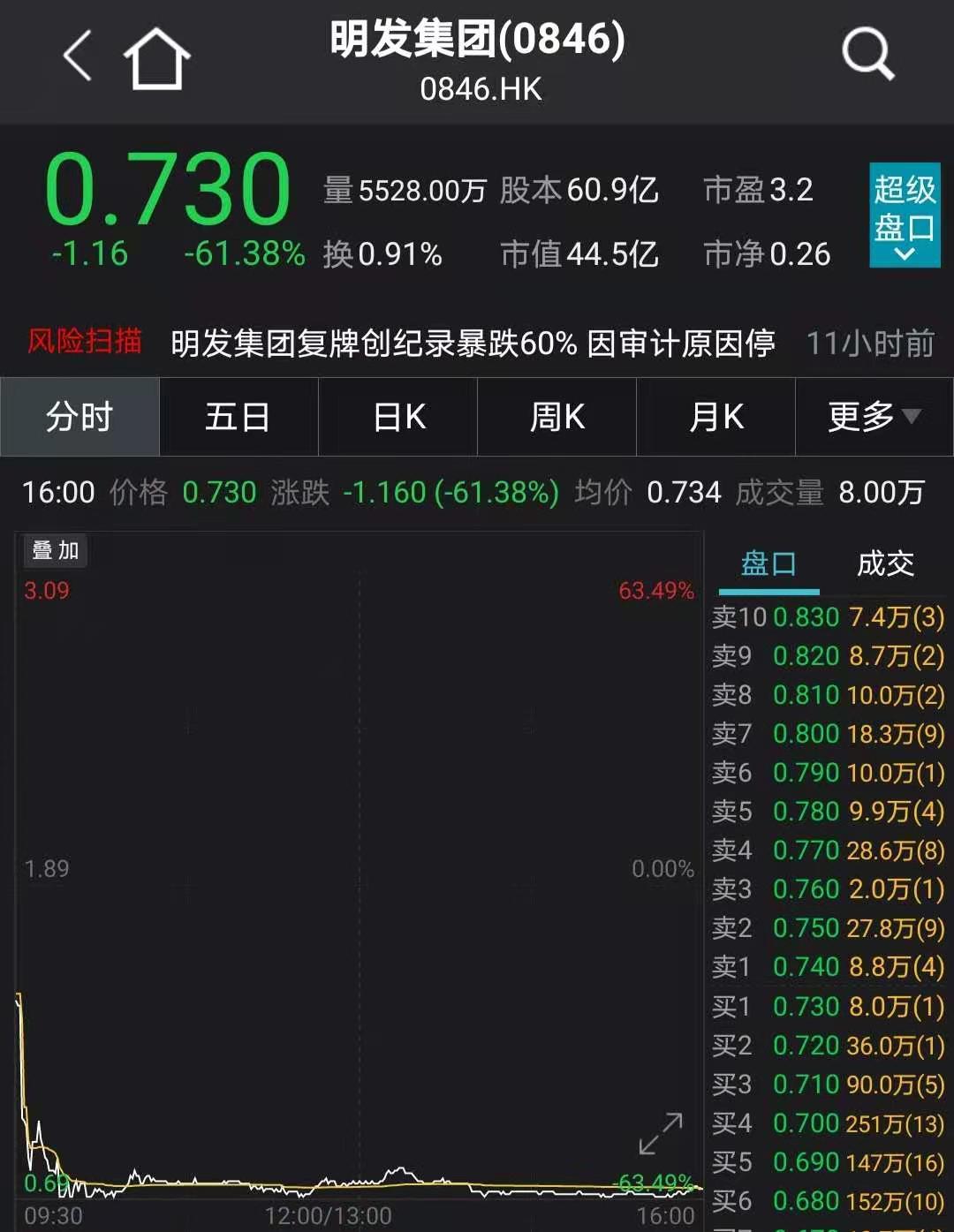This screenshot has height=1232, width=954.
Task: Expand the 超级盘口 panel
Action: point(904,215)
